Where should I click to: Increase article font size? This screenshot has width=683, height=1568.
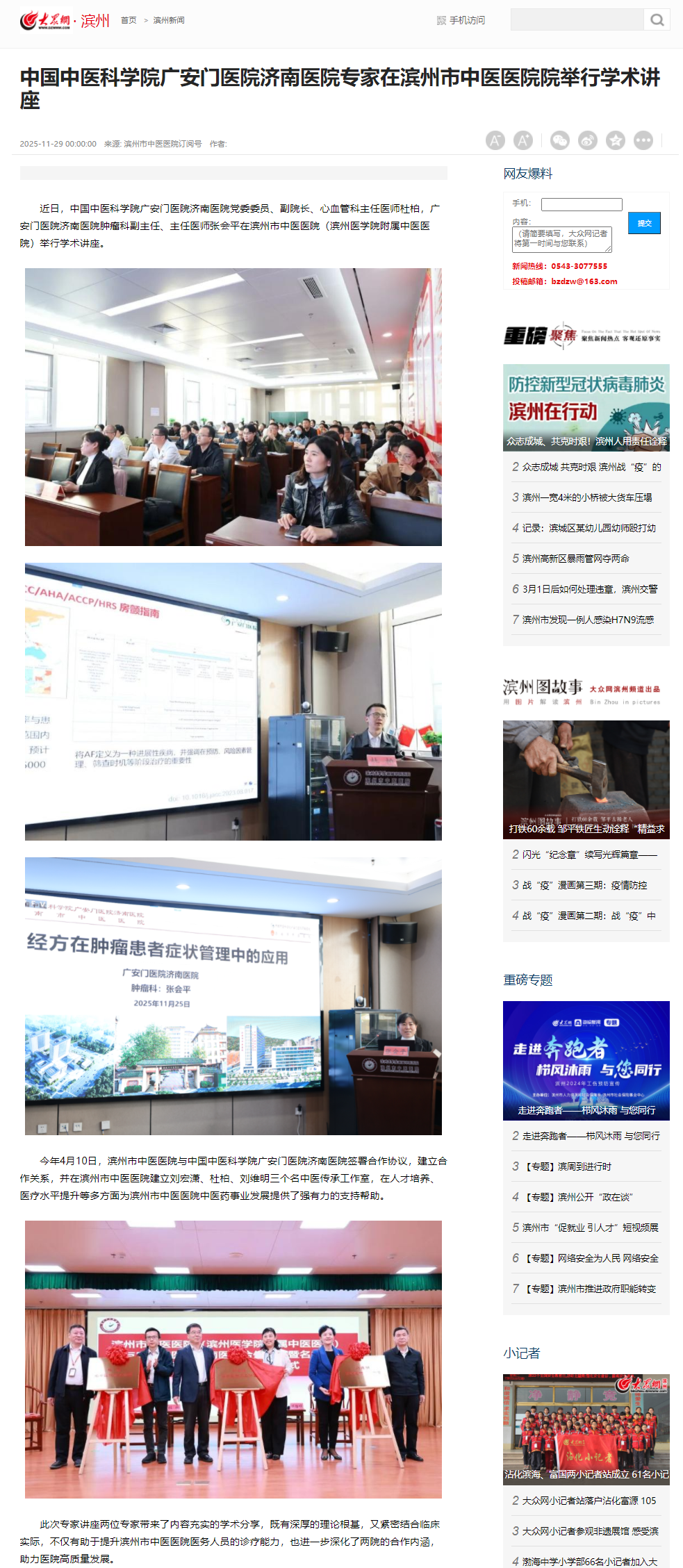pos(523,140)
